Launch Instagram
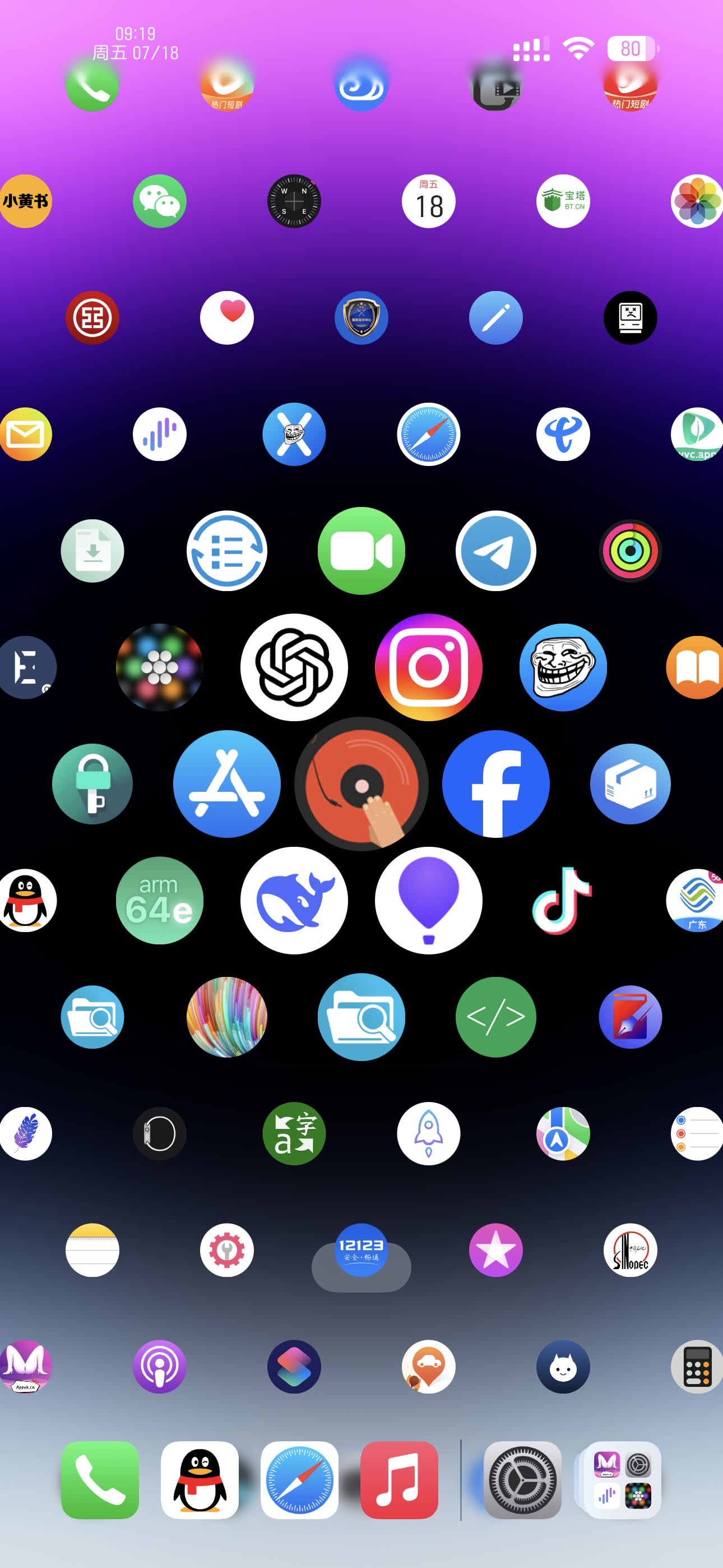723x1568 pixels. click(428, 667)
